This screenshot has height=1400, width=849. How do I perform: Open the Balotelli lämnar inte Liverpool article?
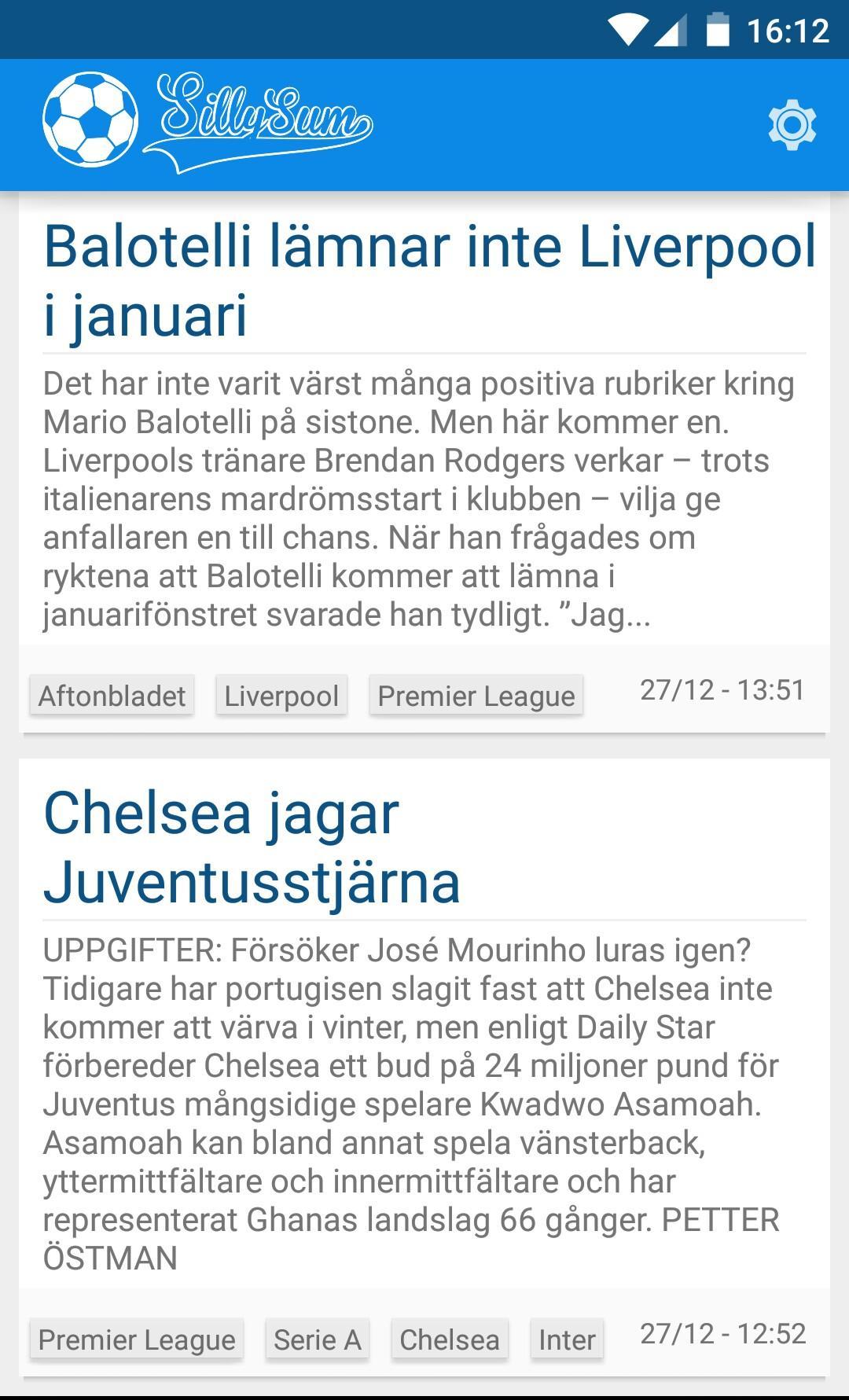tap(429, 280)
